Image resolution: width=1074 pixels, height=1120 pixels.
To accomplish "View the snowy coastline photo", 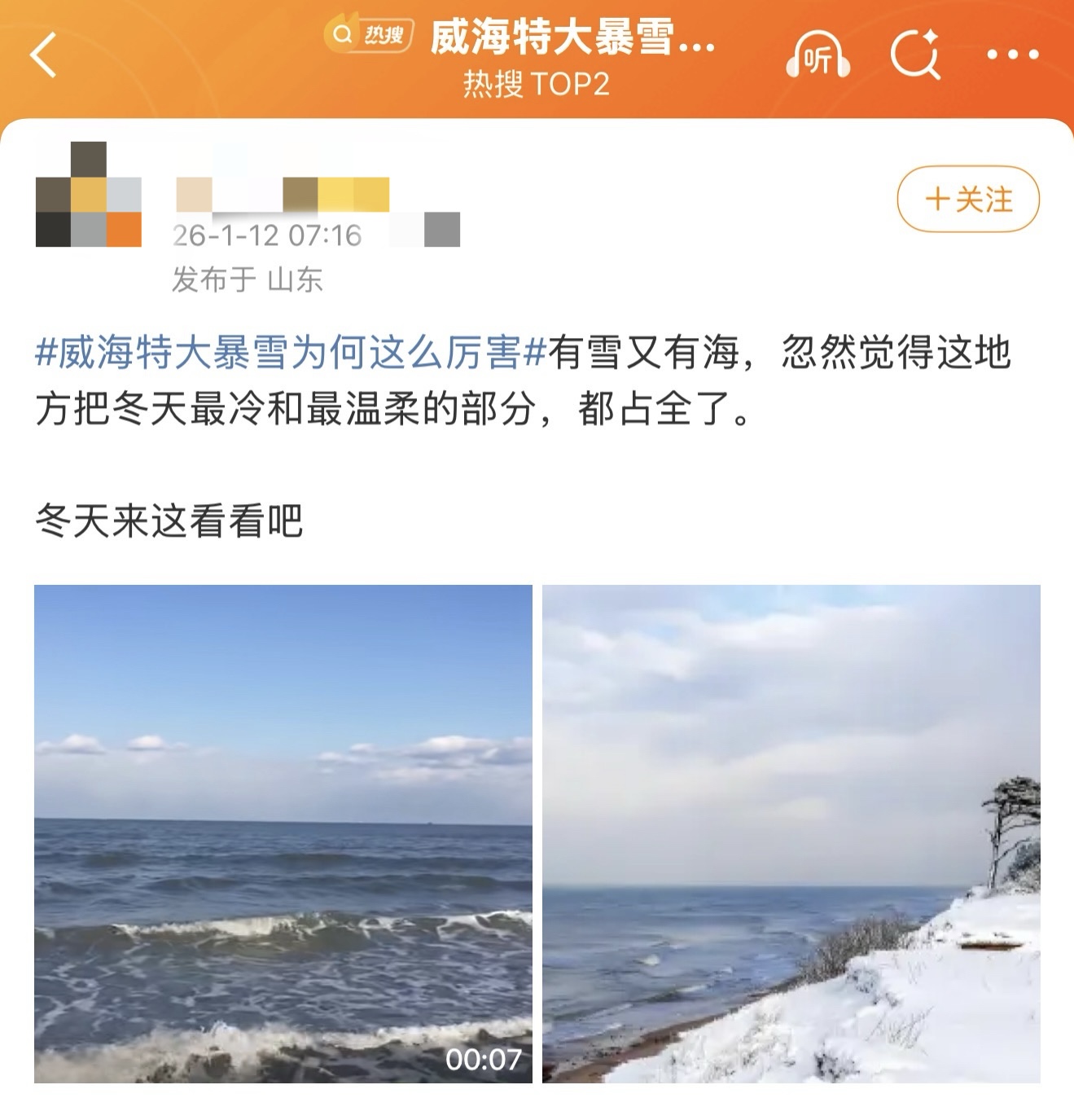I will [x=791, y=833].
